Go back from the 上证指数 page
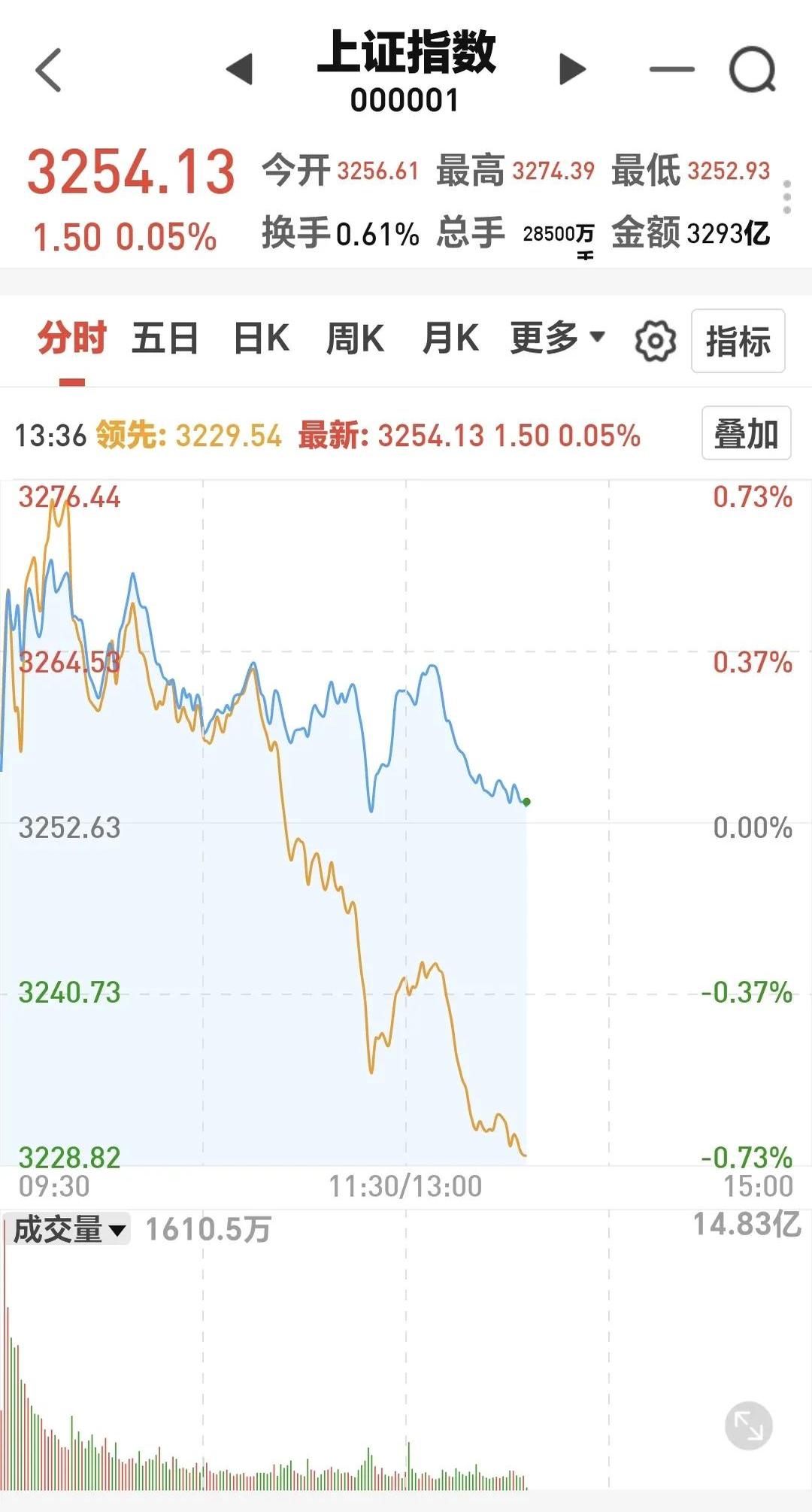This screenshot has height=1512, width=812. coord(49,70)
